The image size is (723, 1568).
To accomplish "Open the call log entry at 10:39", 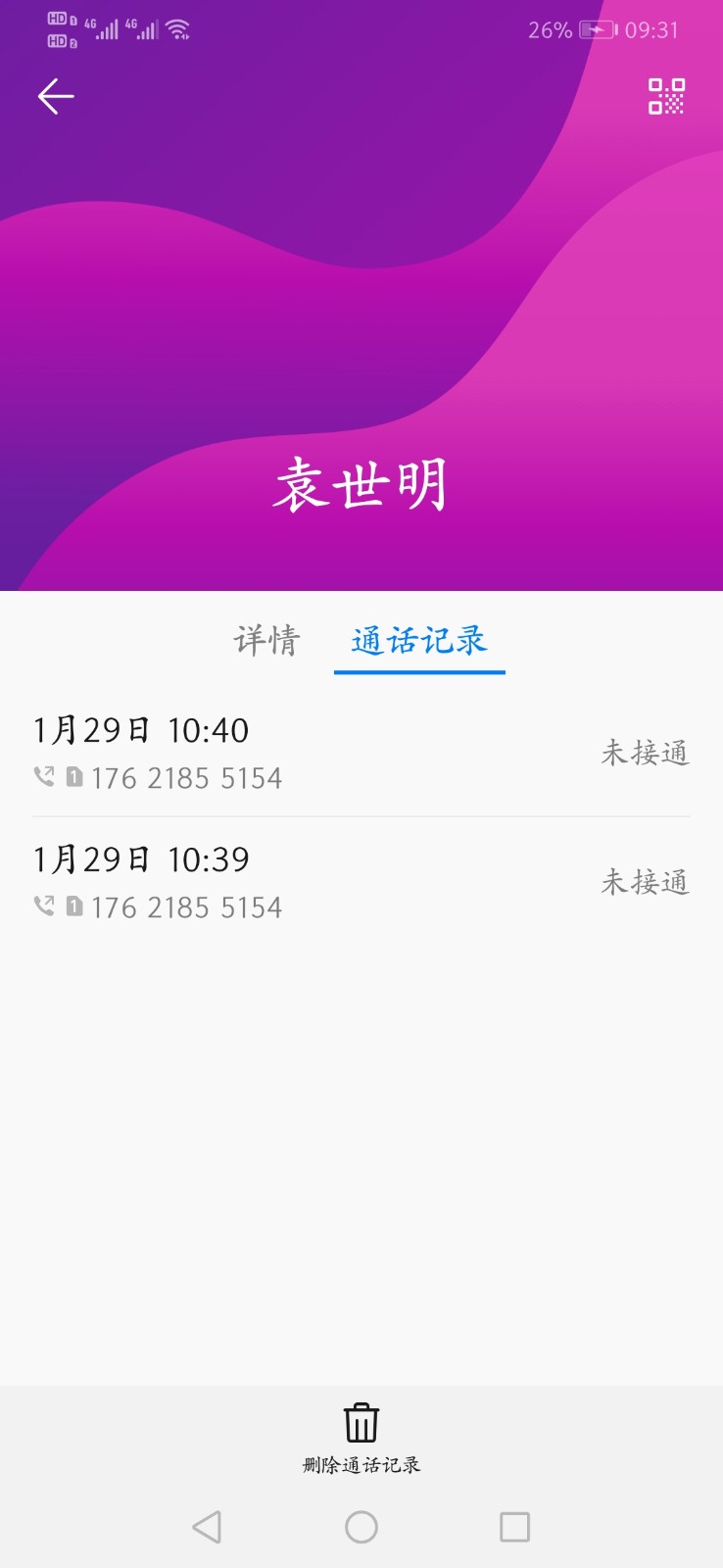I will (361, 882).
